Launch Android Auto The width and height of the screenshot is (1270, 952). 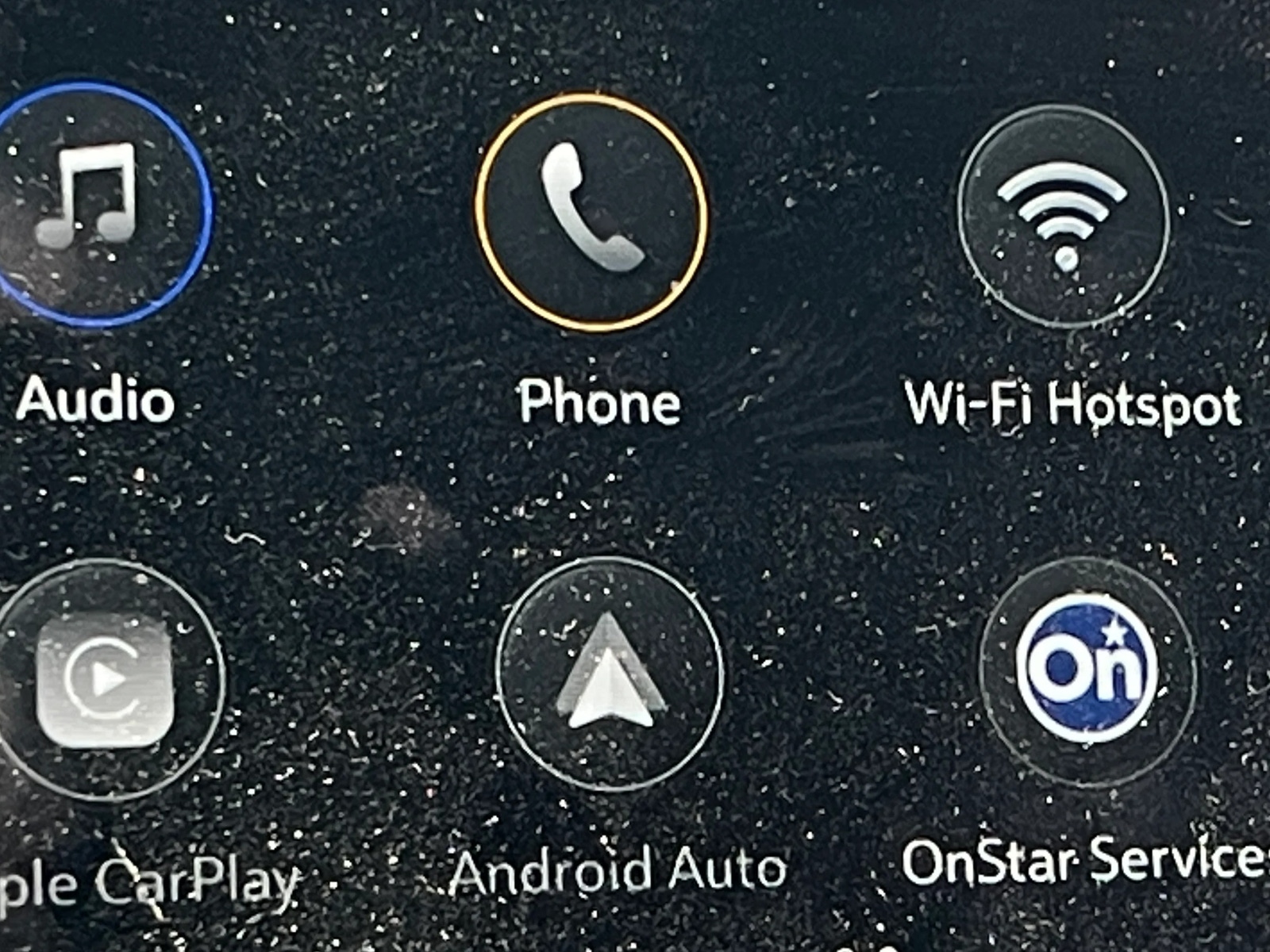pos(610,674)
